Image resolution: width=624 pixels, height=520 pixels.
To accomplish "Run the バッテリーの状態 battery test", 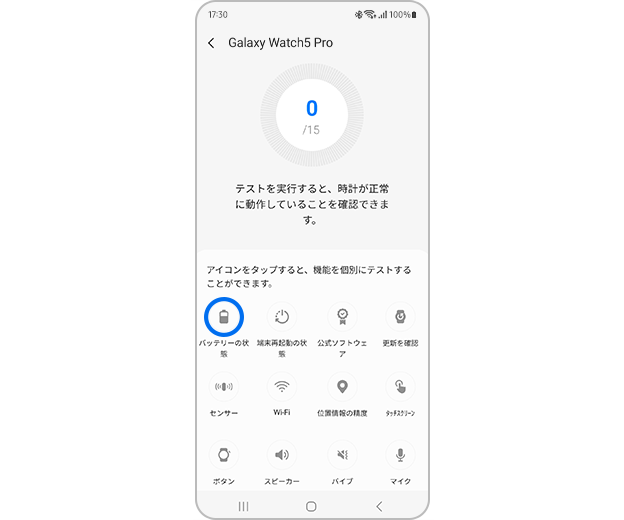I will coord(224,318).
